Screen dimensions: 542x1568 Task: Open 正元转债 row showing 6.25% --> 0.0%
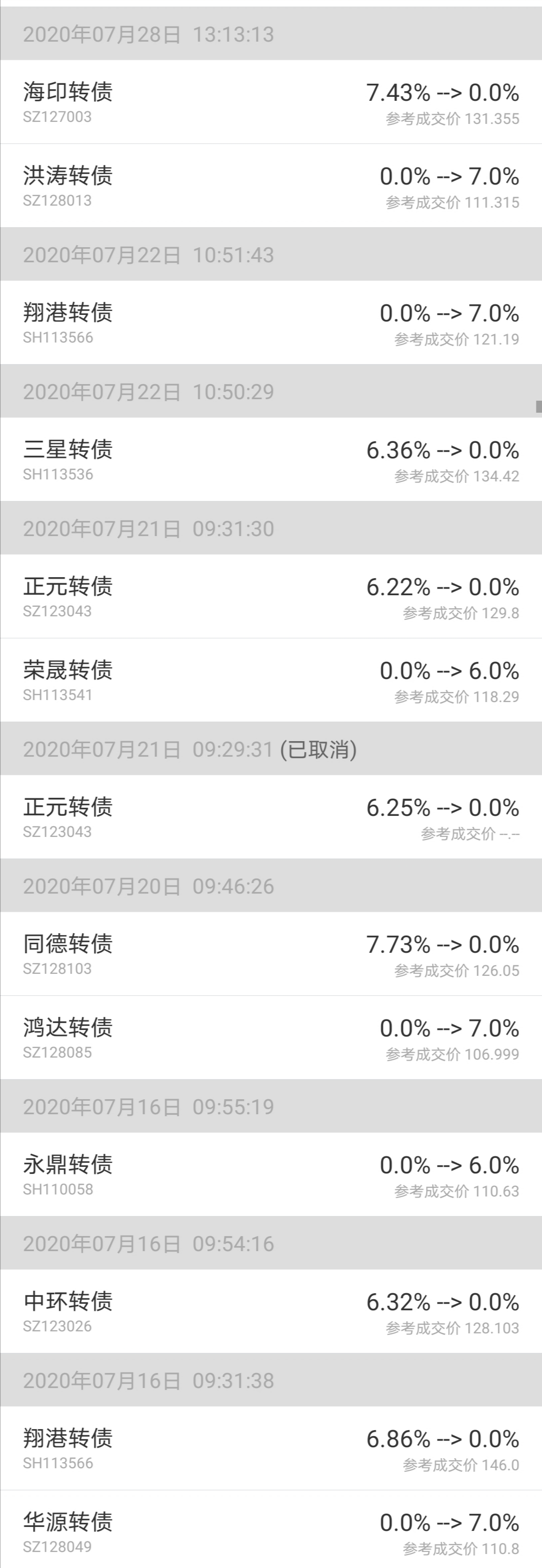[x=271, y=817]
